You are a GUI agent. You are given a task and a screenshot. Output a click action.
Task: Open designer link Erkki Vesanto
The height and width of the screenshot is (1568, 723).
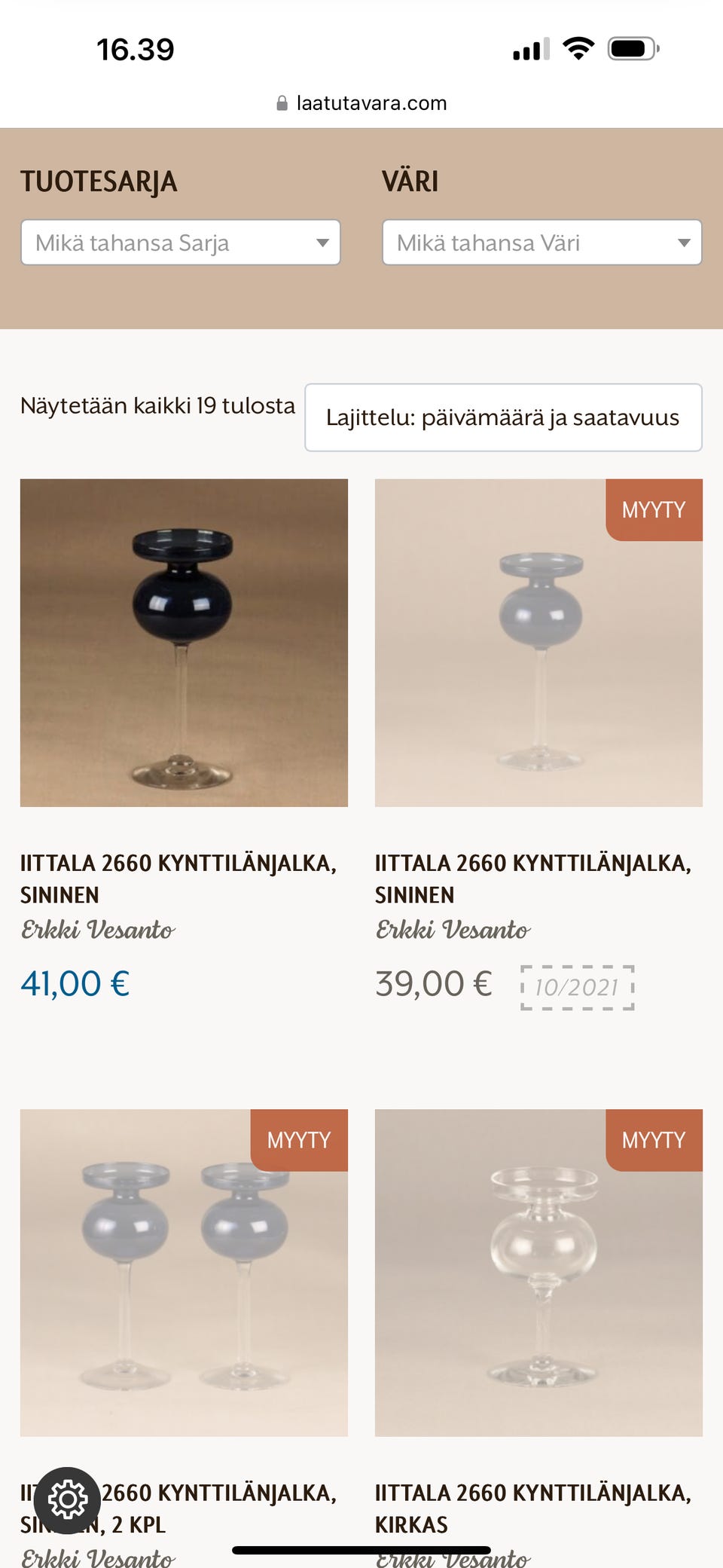[97, 931]
